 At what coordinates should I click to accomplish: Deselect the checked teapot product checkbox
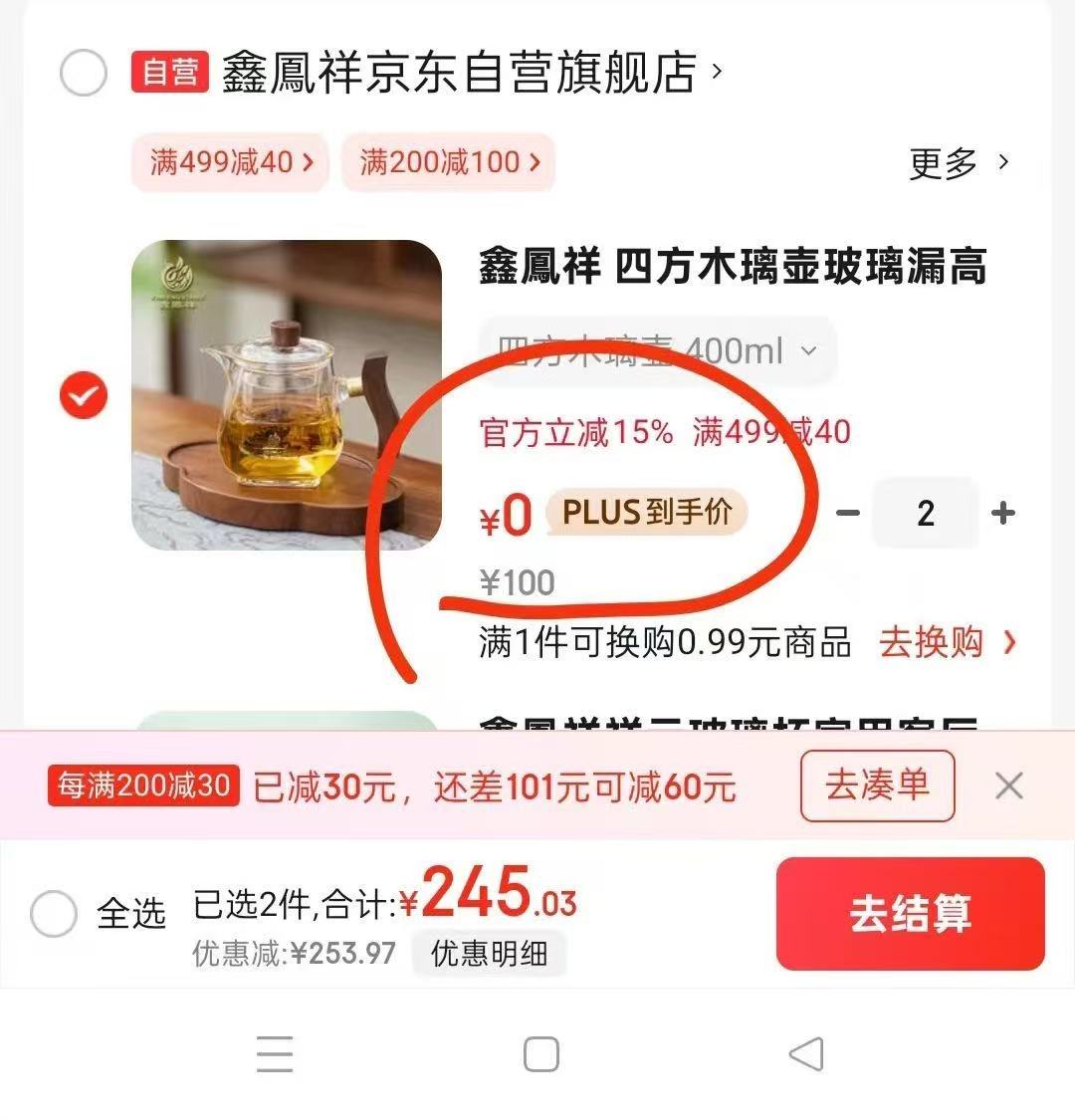84,395
